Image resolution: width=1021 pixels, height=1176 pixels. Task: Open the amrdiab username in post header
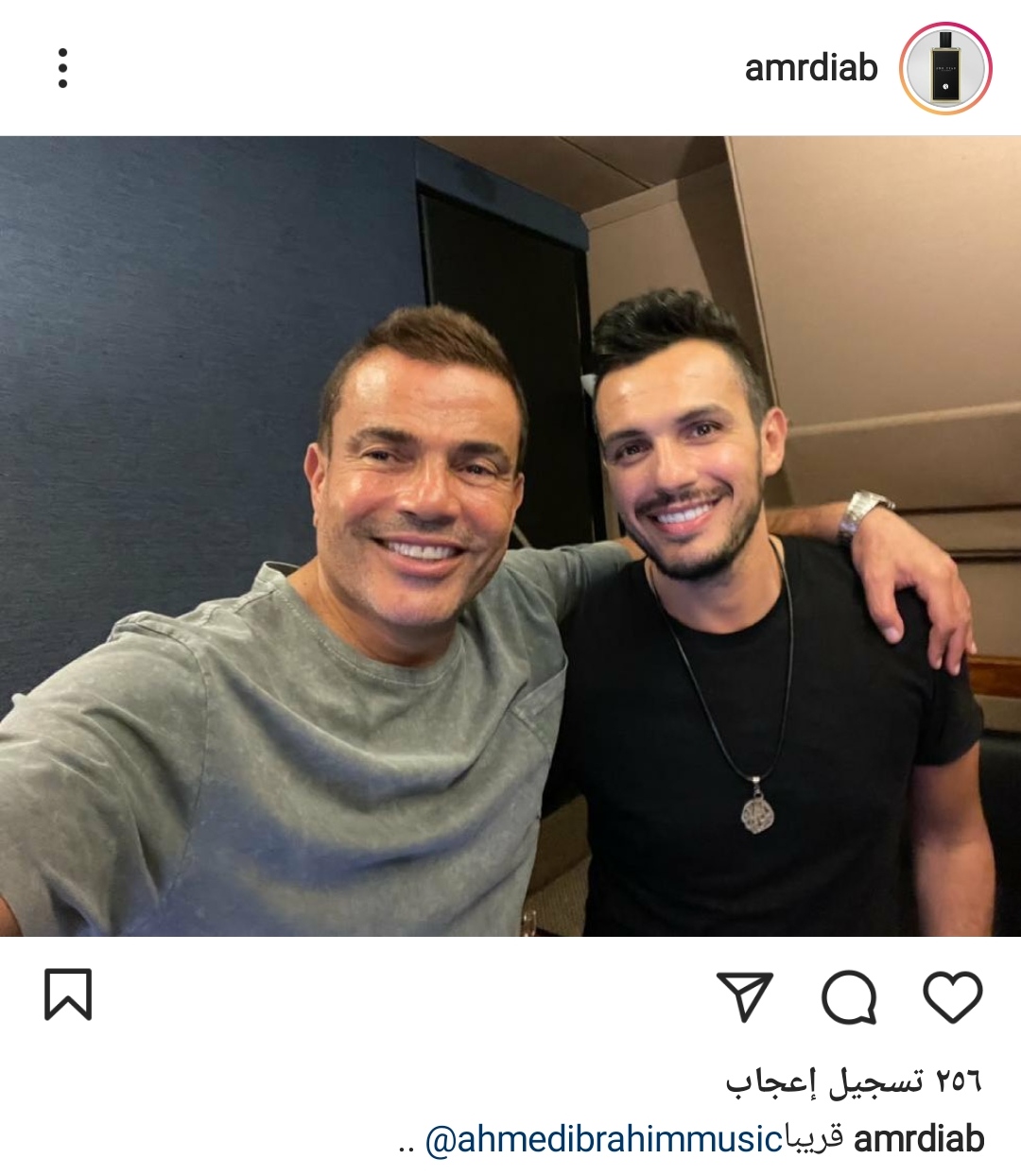tap(810, 68)
